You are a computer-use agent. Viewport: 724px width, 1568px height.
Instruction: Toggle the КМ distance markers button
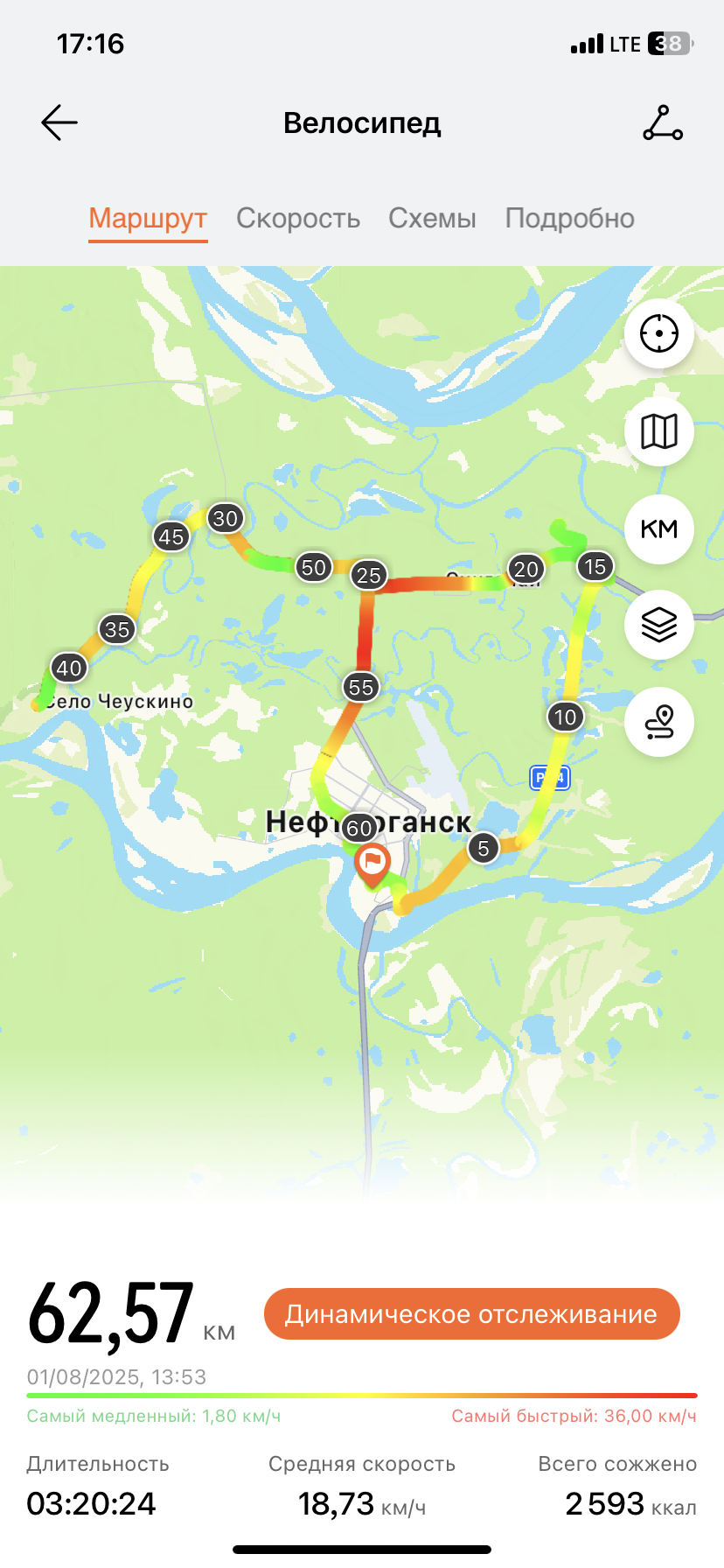(x=659, y=528)
